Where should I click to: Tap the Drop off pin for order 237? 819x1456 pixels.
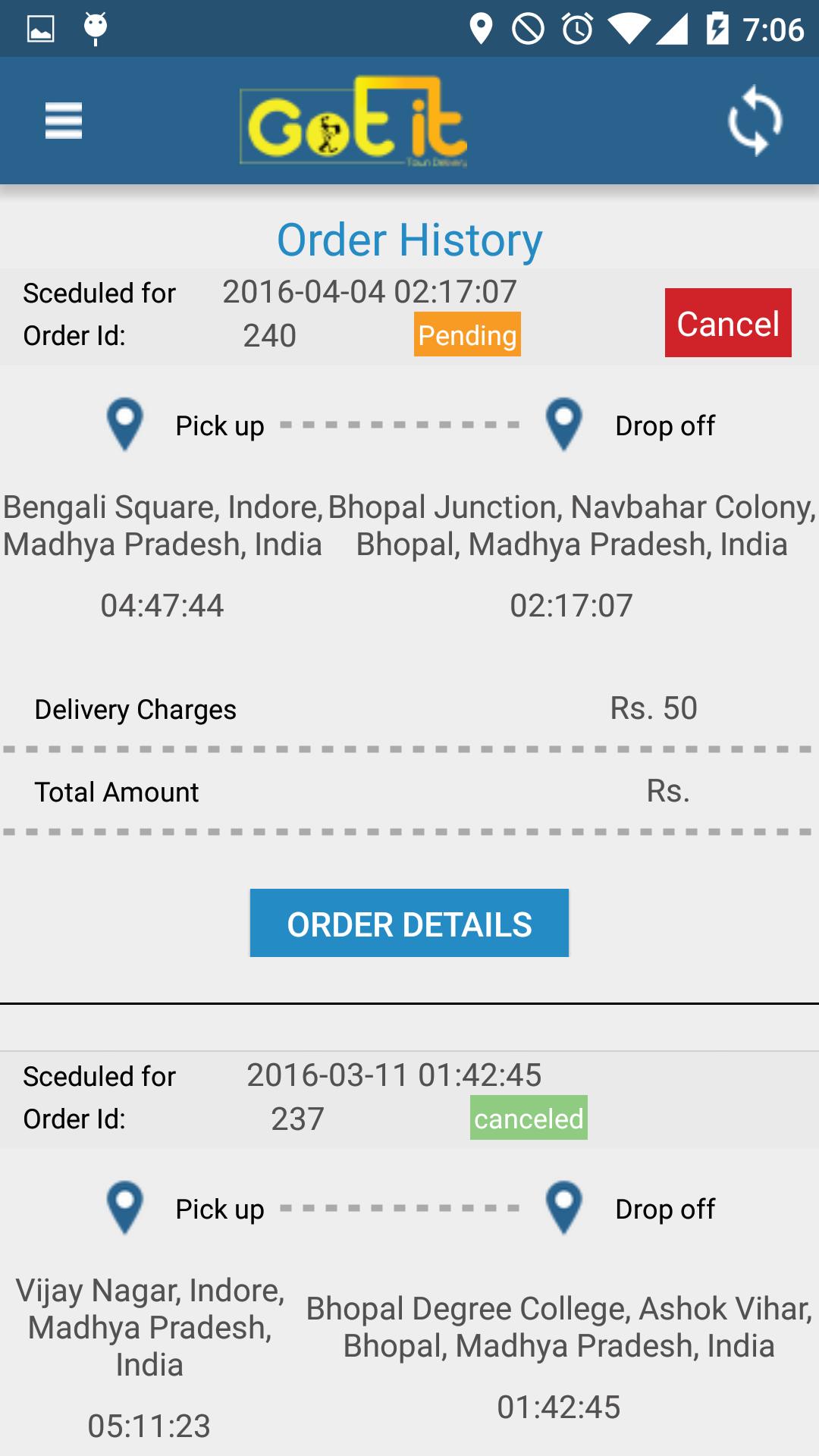coord(562,1209)
